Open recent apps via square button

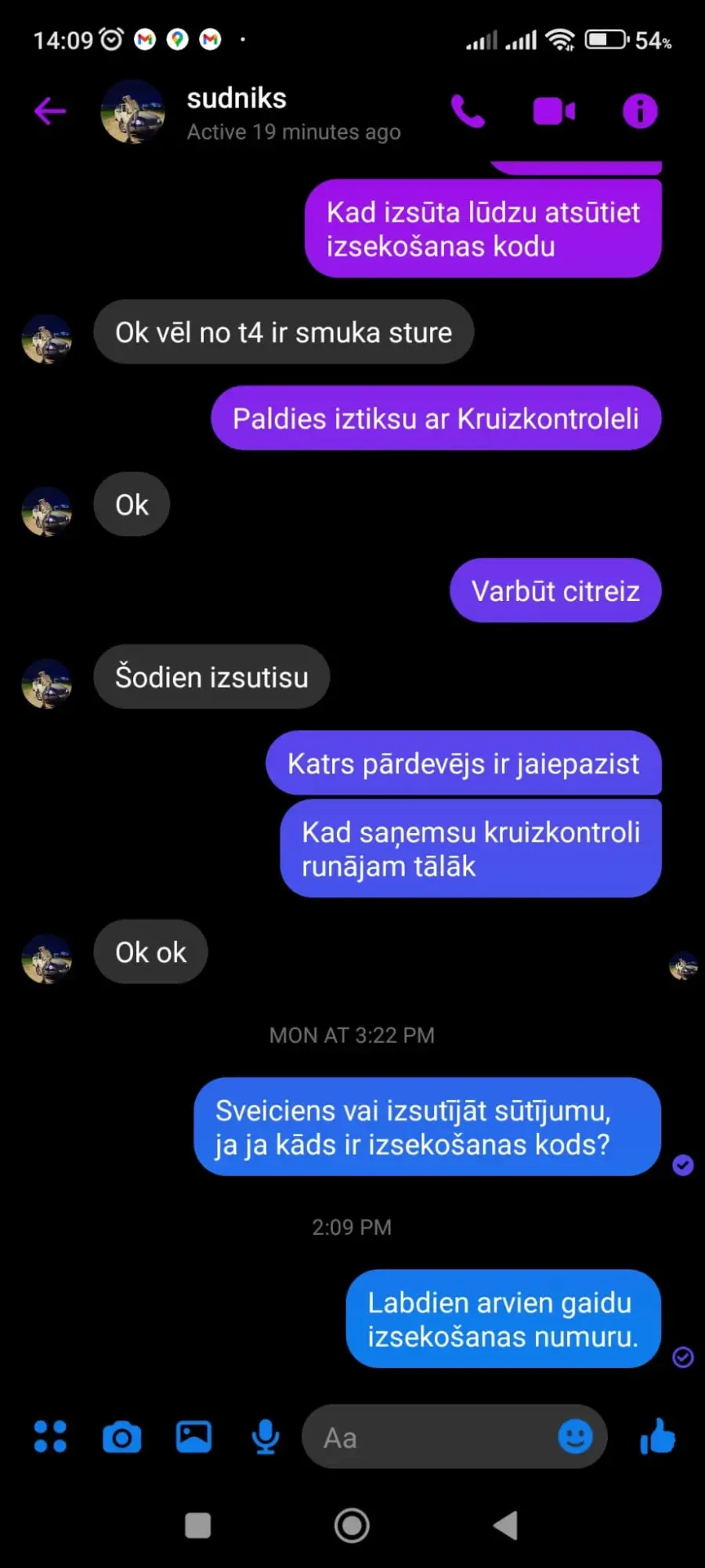tap(197, 1526)
